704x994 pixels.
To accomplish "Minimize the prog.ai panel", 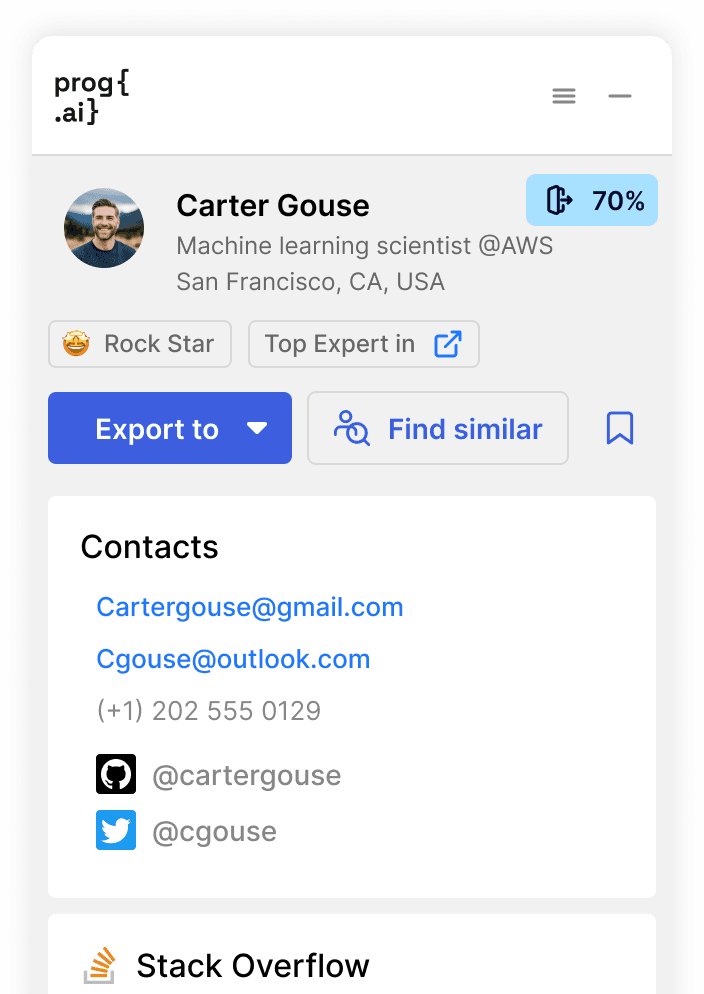I will click(620, 96).
